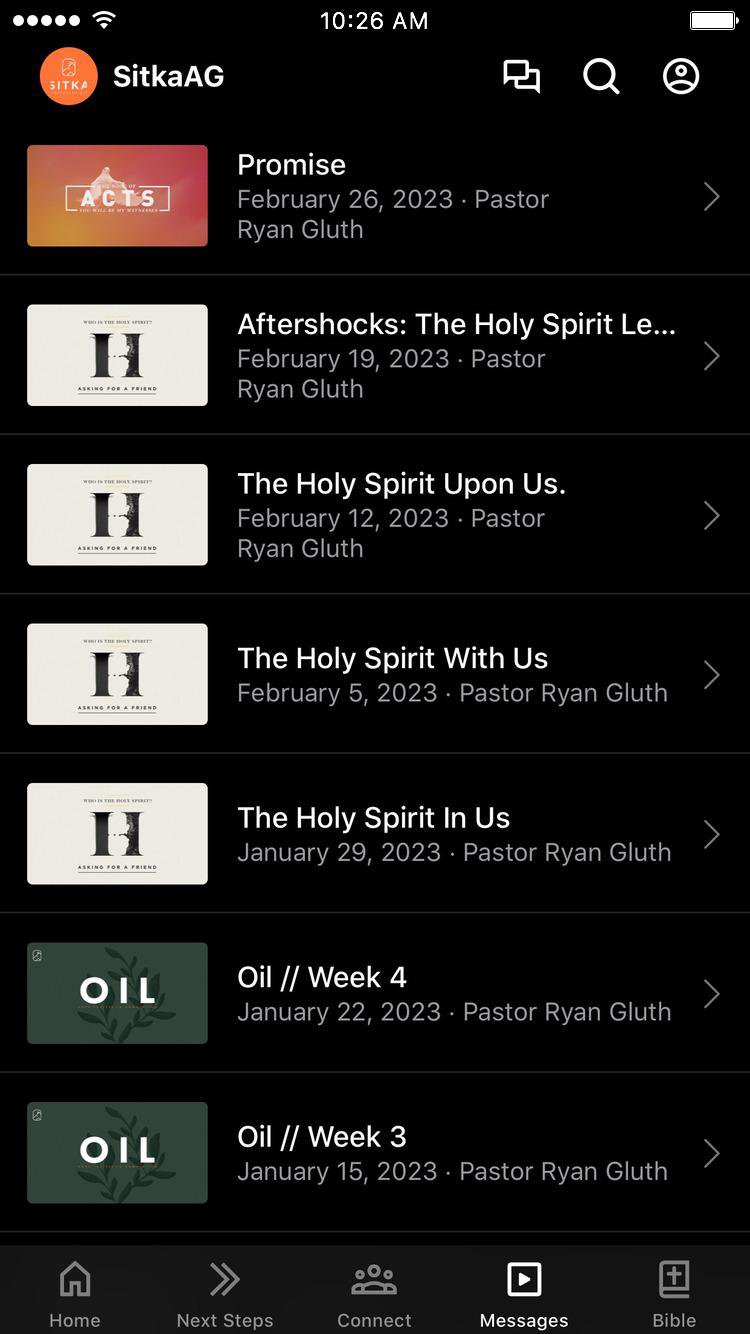Image resolution: width=750 pixels, height=1334 pixels.
Task: Select the Oil // Week 3 message
Action: coord(375,1153)
